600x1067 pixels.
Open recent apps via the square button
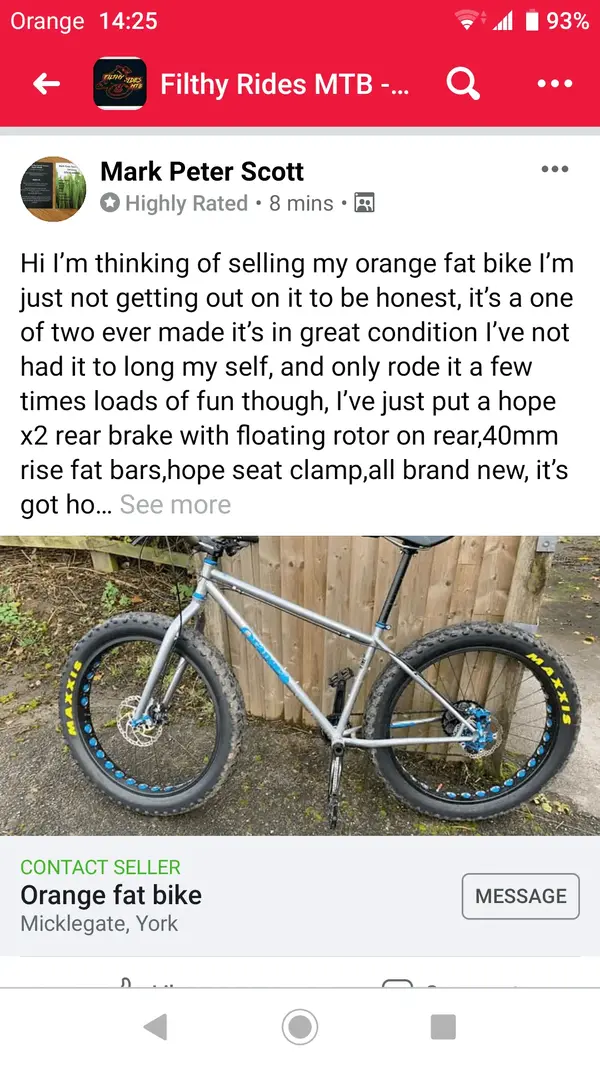443,1026
